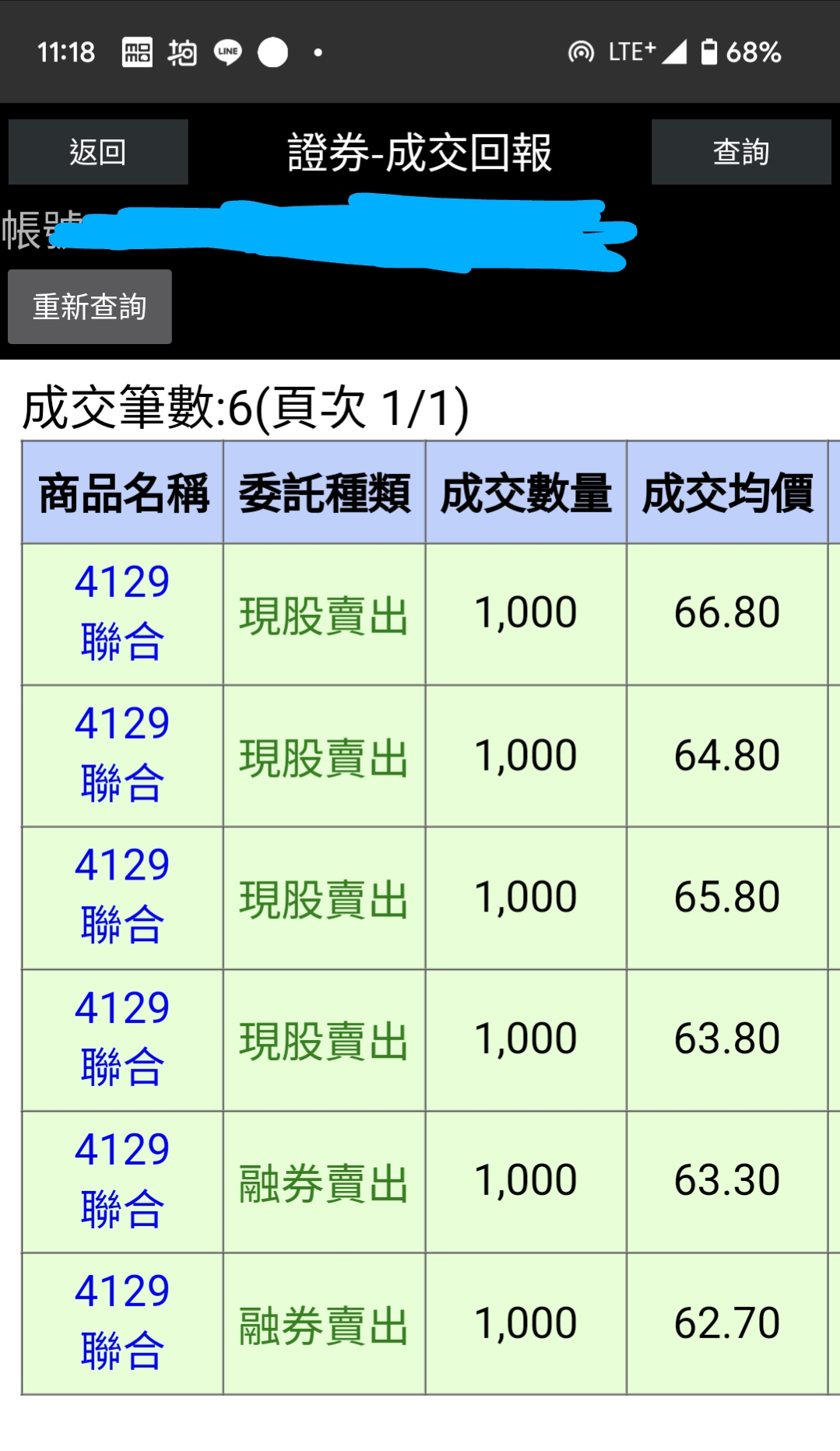Screen dimensions: 840x1451
Task: Open the 4129 聯合 link priced 62.70
Action: (x=121, y=1323)
